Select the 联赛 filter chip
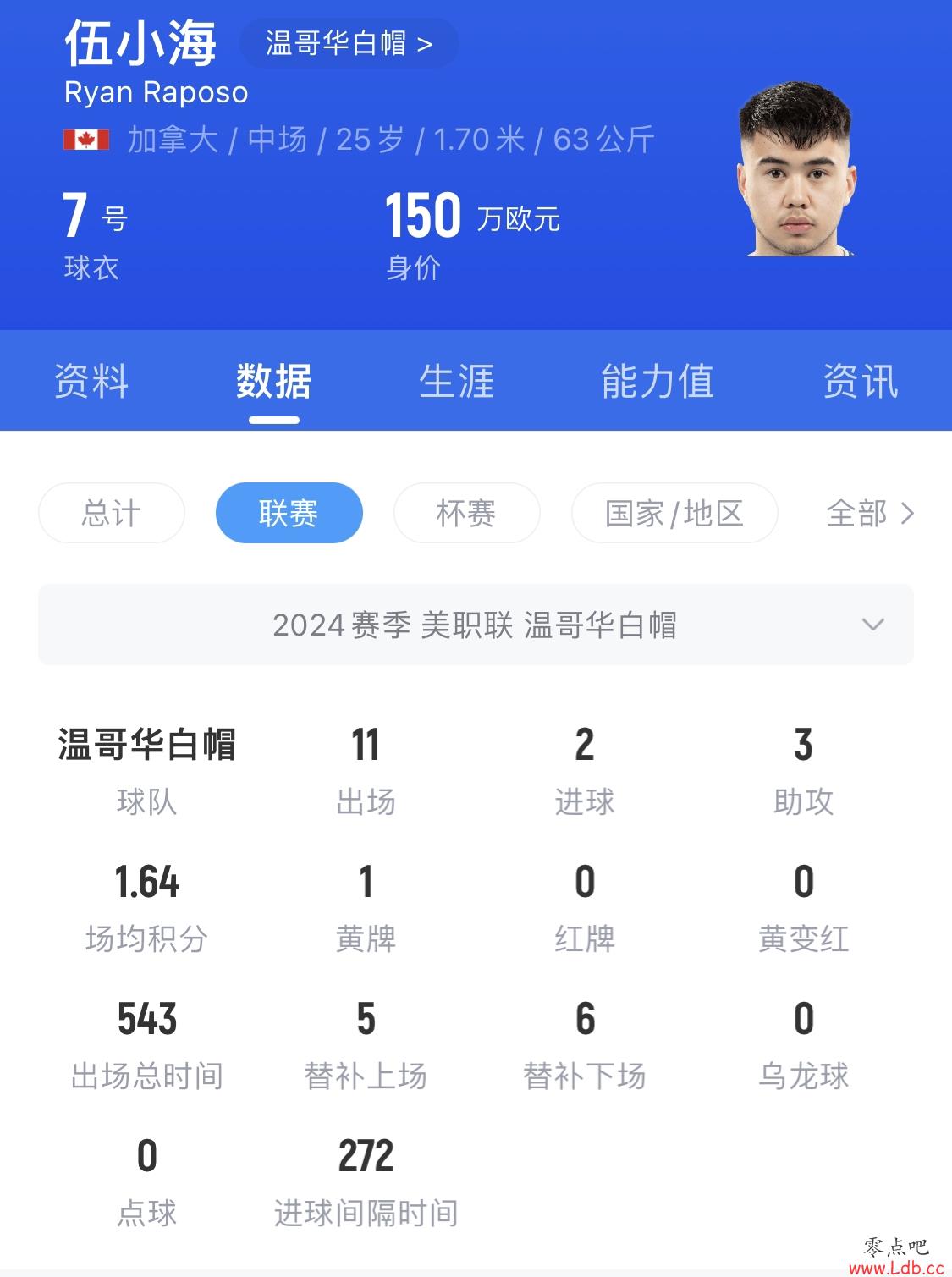Viewport: 952px width, 1277px height. (289, 513)
